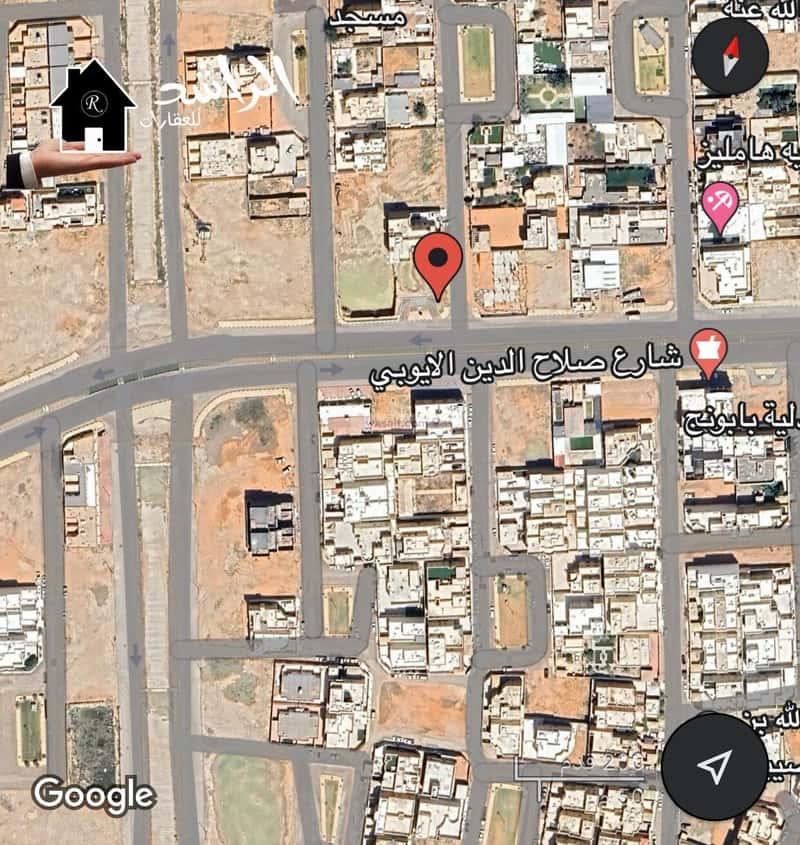
Task: Center the map on my current location
Action: click(713, 766)
